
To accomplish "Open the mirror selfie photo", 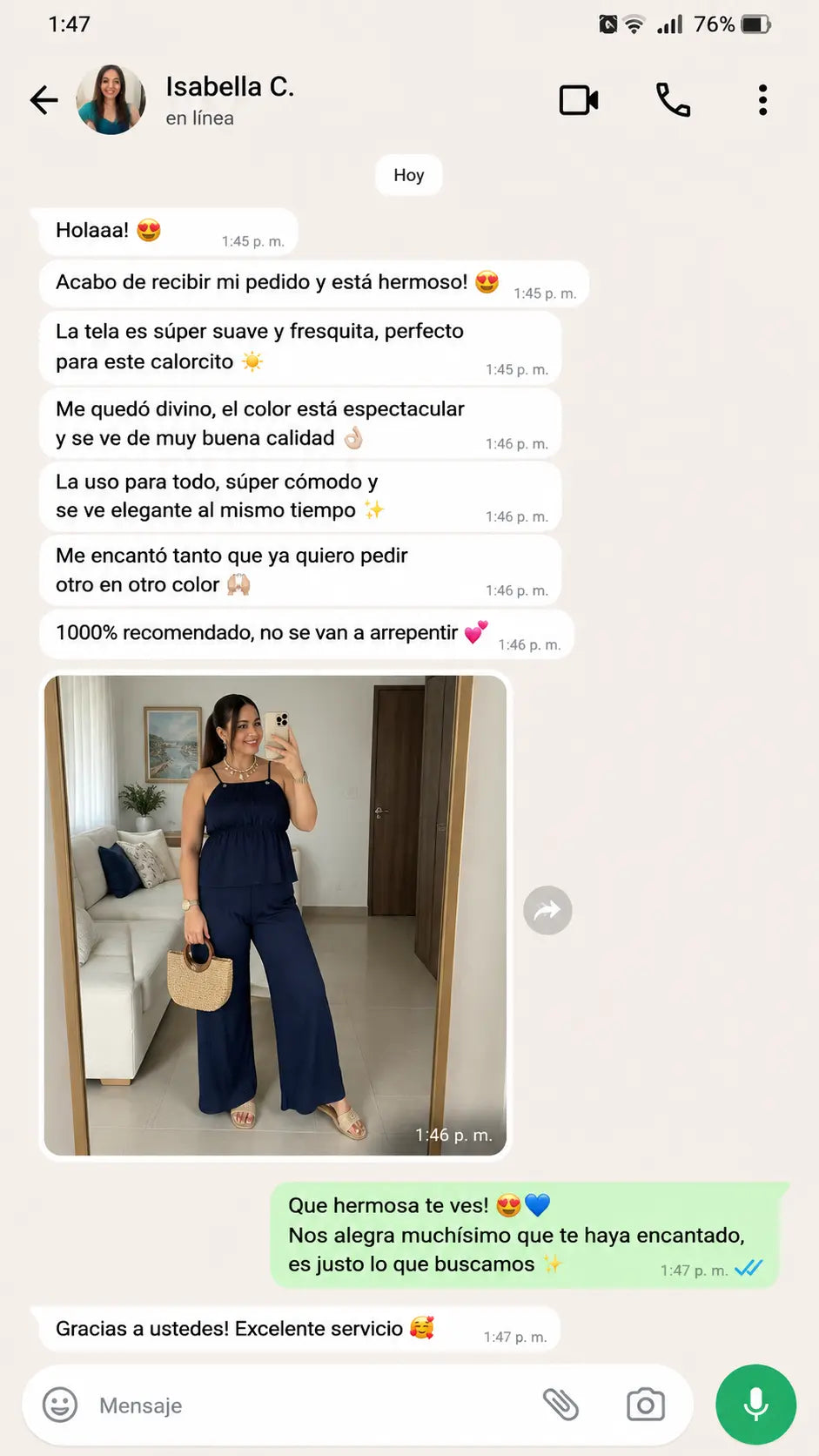I will click(275, 915).
